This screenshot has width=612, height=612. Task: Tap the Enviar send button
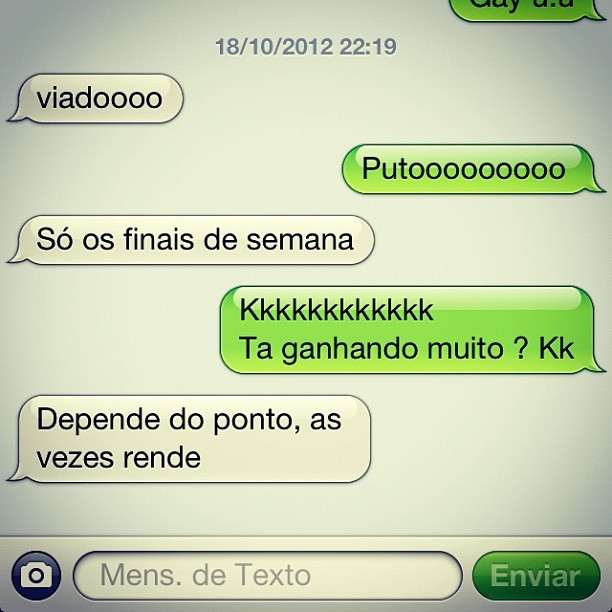coord(535,576)
